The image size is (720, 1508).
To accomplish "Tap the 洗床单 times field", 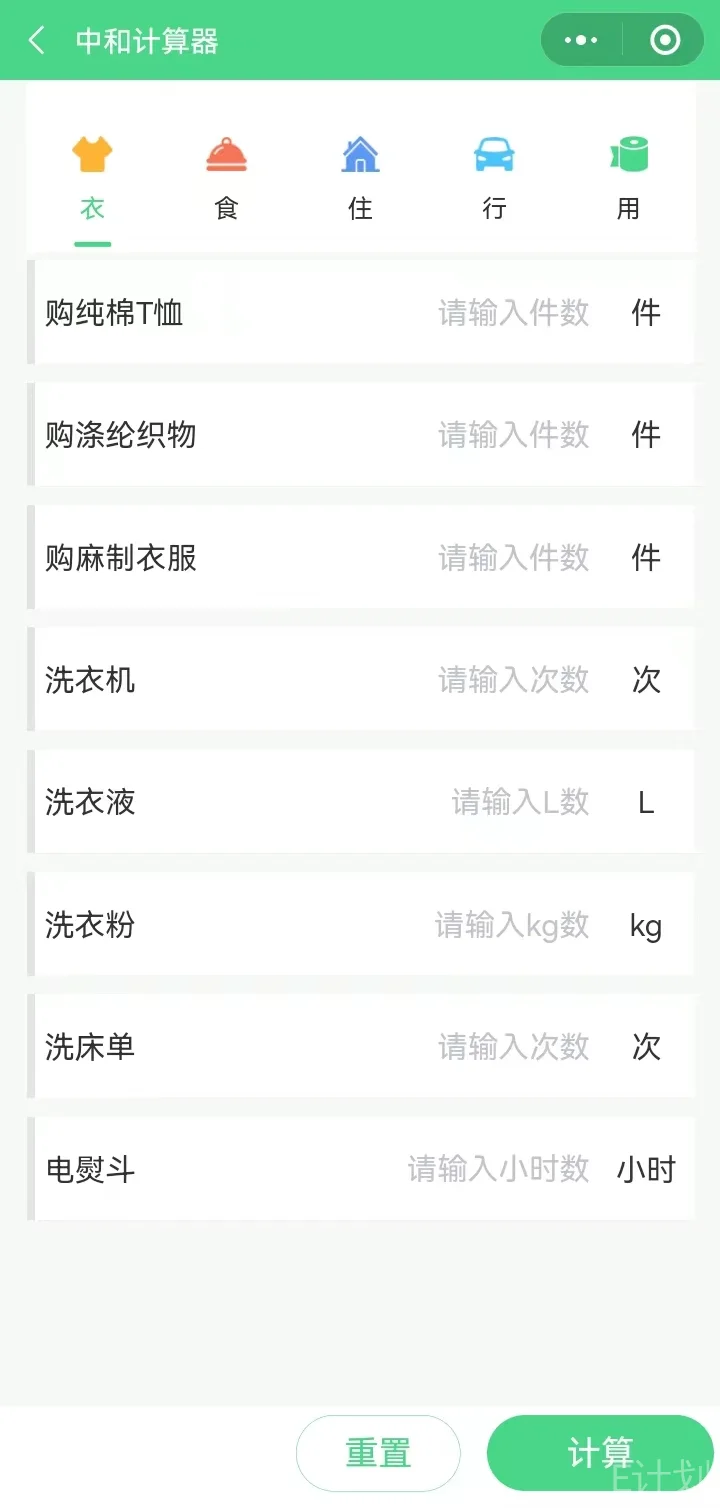I will pyautogui.click(x=513, y=1047).
